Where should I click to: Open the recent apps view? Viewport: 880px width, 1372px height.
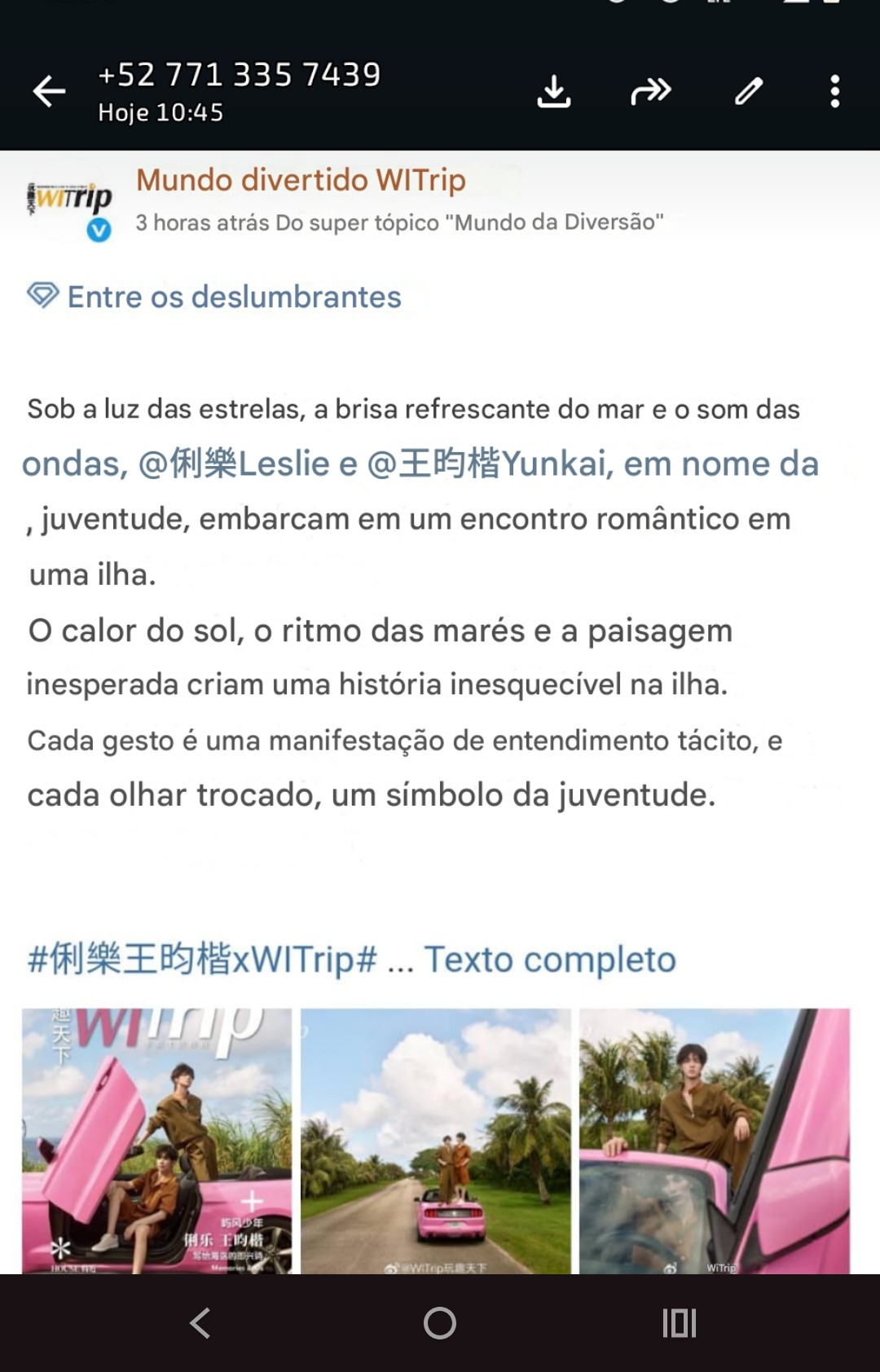(679, 1323)
